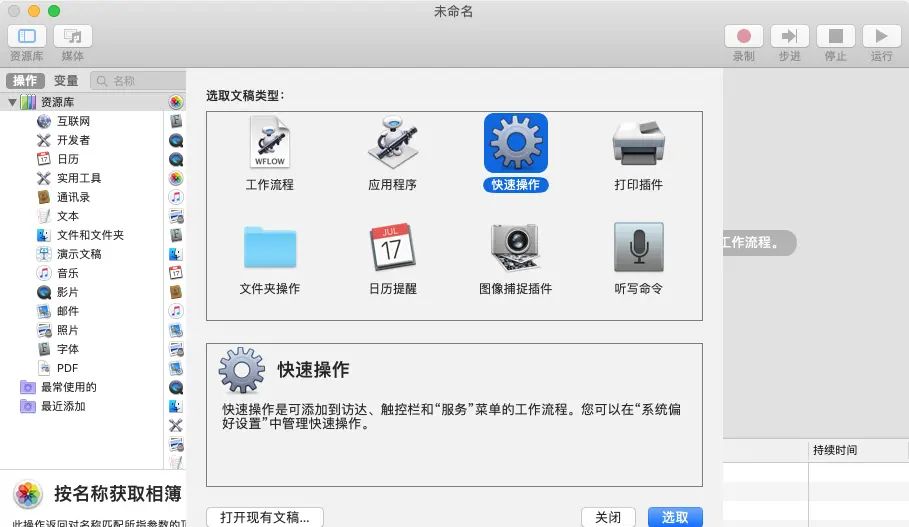This screenshot has width=909, height=527.
Task: Pick the 打印插件 document type
Action: tap(638, 153)
